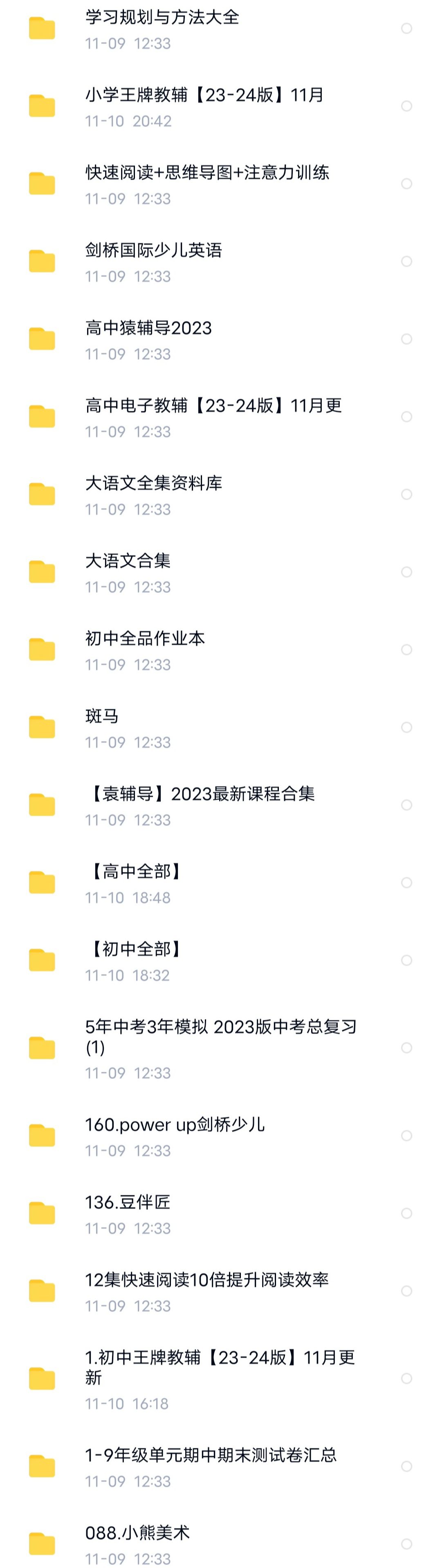Open 【袁辅导】2023最新课程合集 folder
The image size is (440, 1568).
coord(200,794)
